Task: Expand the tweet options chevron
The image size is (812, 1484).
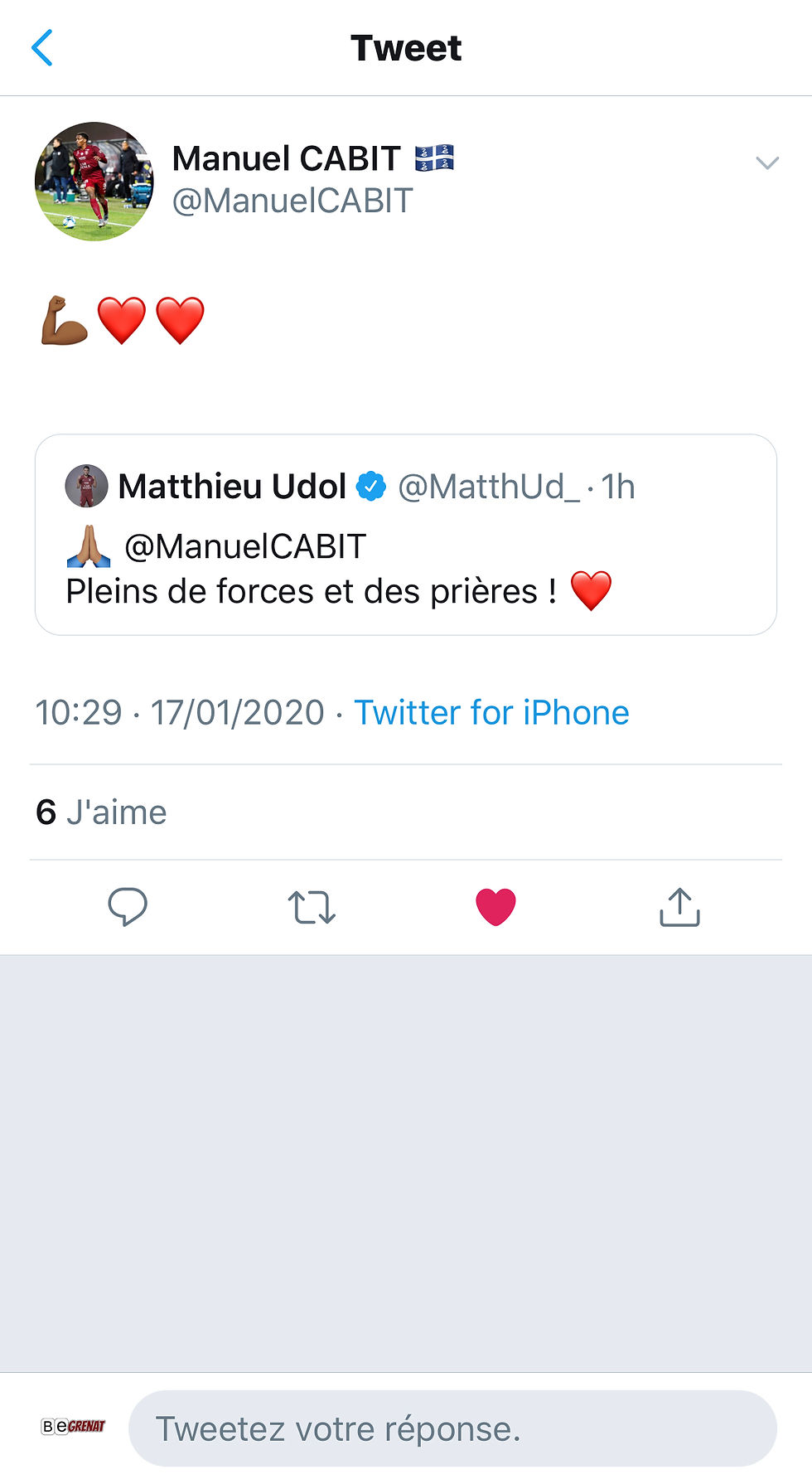Action: (x=767, y=162)
